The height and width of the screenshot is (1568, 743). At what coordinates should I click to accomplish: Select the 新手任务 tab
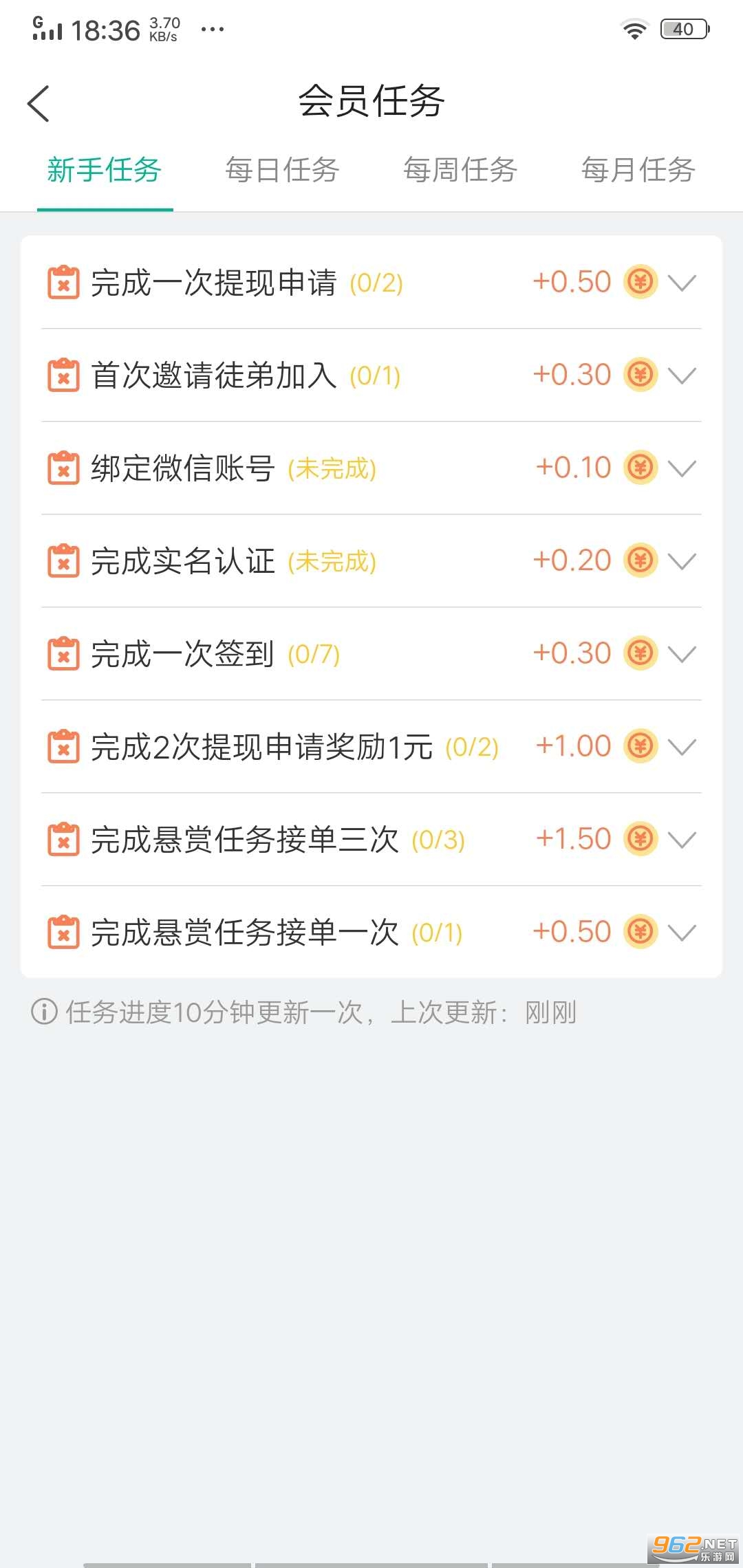coord(105,171)
